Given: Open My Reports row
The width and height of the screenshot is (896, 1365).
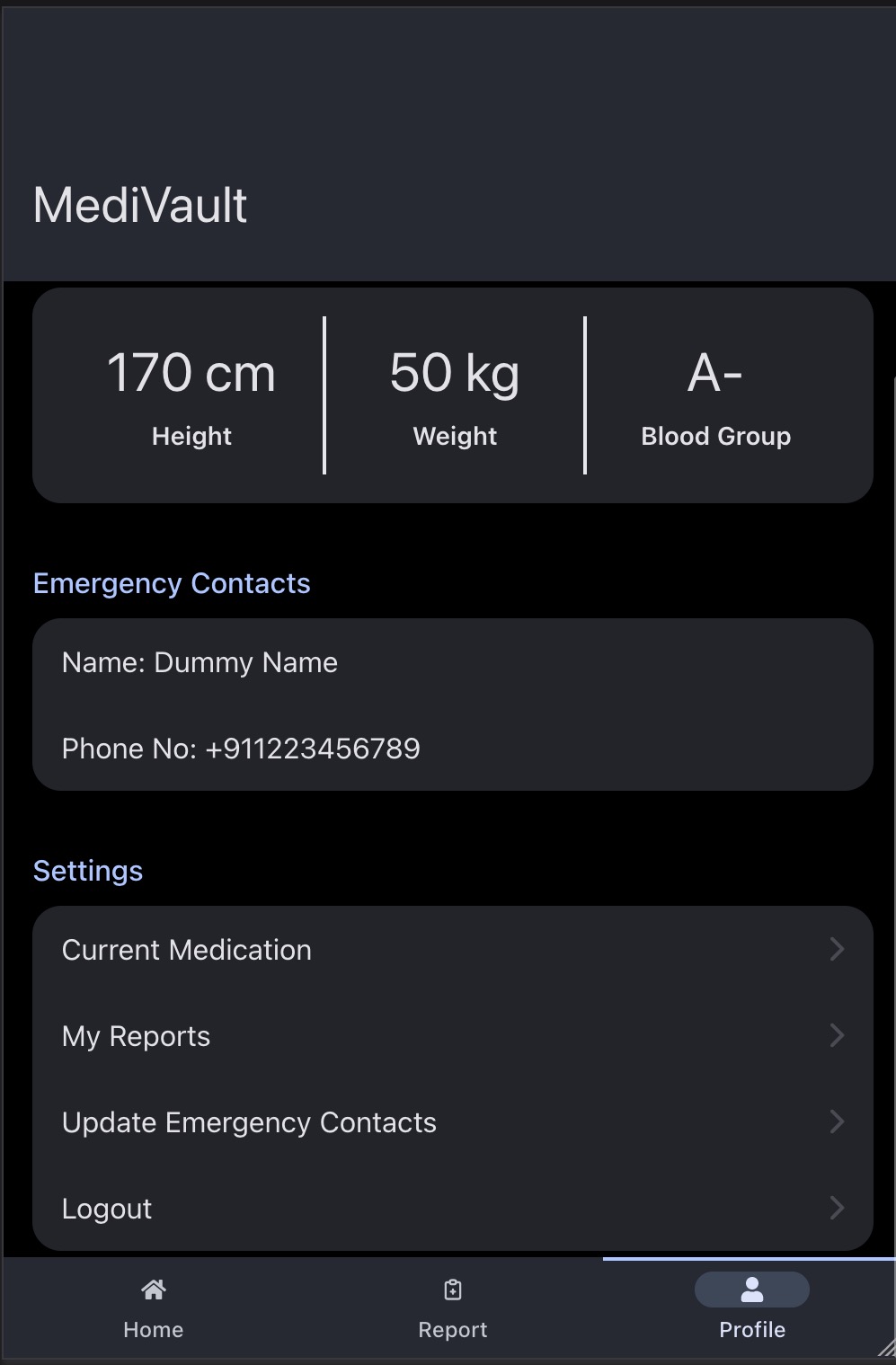Looking at the screenshot, I should point(452,1036).
